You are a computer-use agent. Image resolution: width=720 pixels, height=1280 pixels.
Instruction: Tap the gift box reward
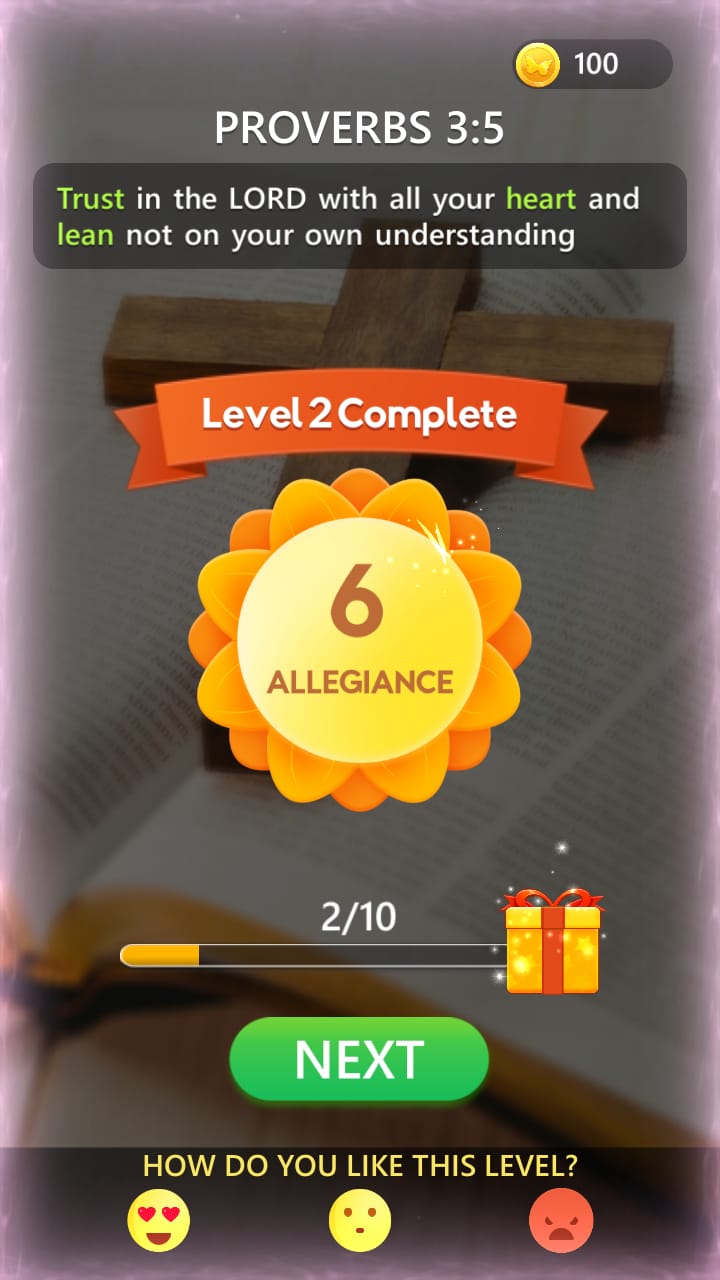553,941
